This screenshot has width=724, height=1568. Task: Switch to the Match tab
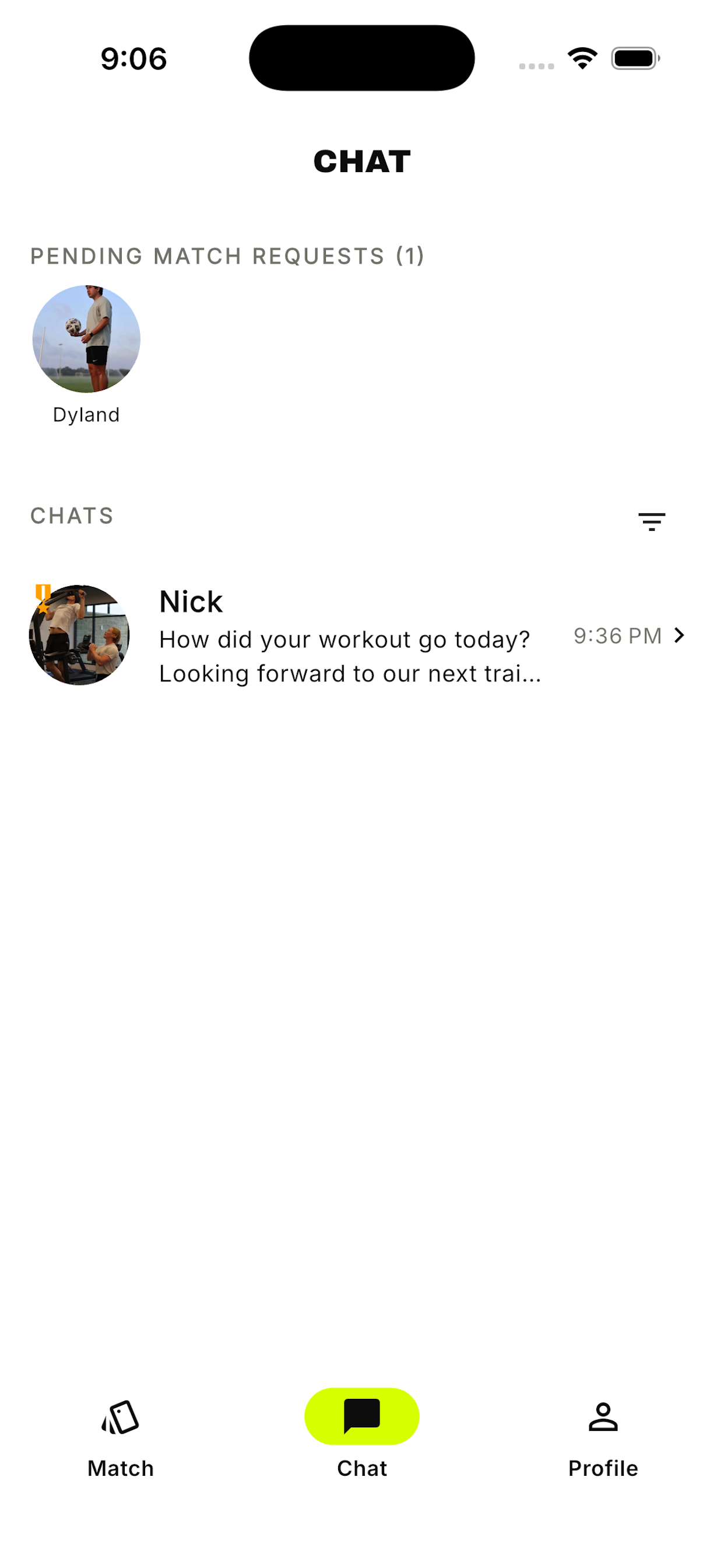pos(121,1440)
